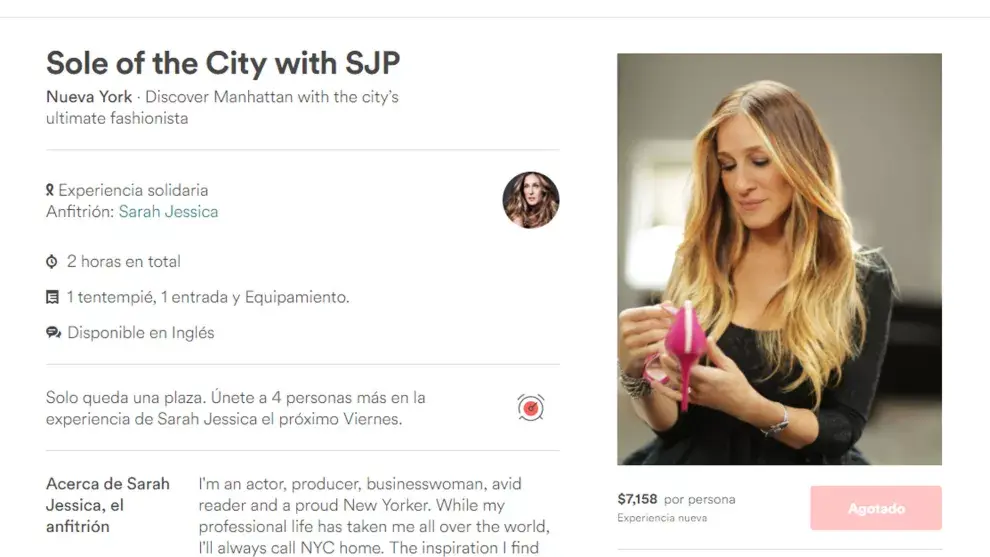990x557 pixels.
Task: Open host link Sarah Jessica
Action: click(168, 212)
